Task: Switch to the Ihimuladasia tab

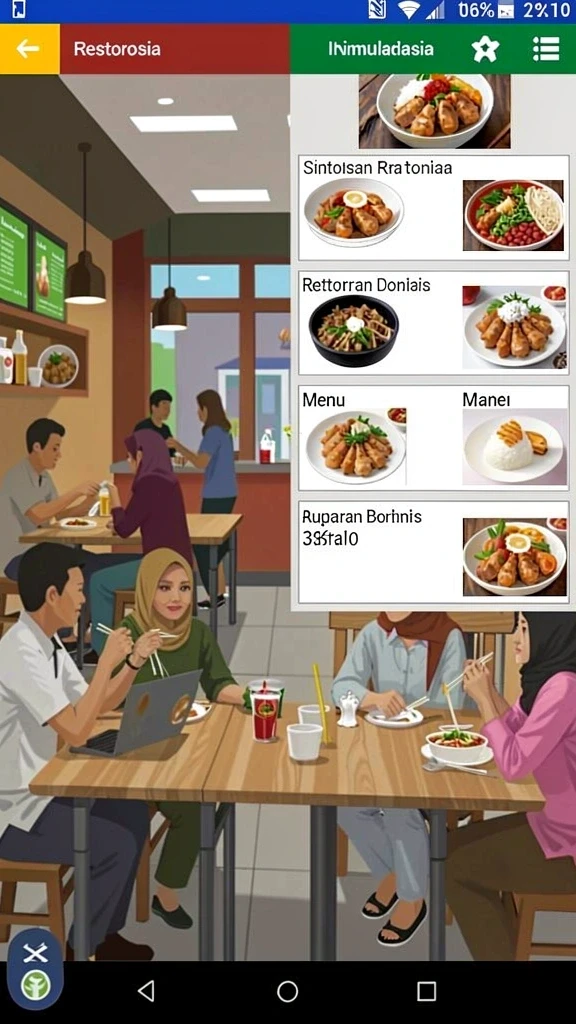Action: [381, 48]
